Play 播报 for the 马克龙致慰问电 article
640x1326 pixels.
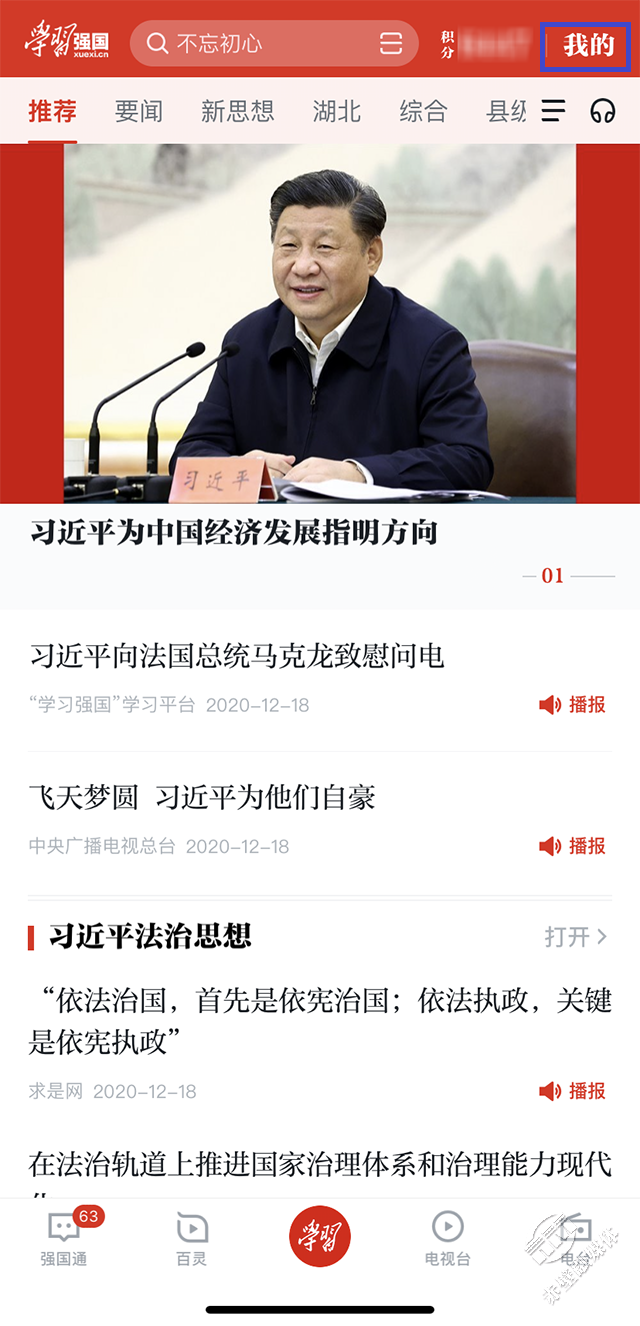tap(573, 705)
